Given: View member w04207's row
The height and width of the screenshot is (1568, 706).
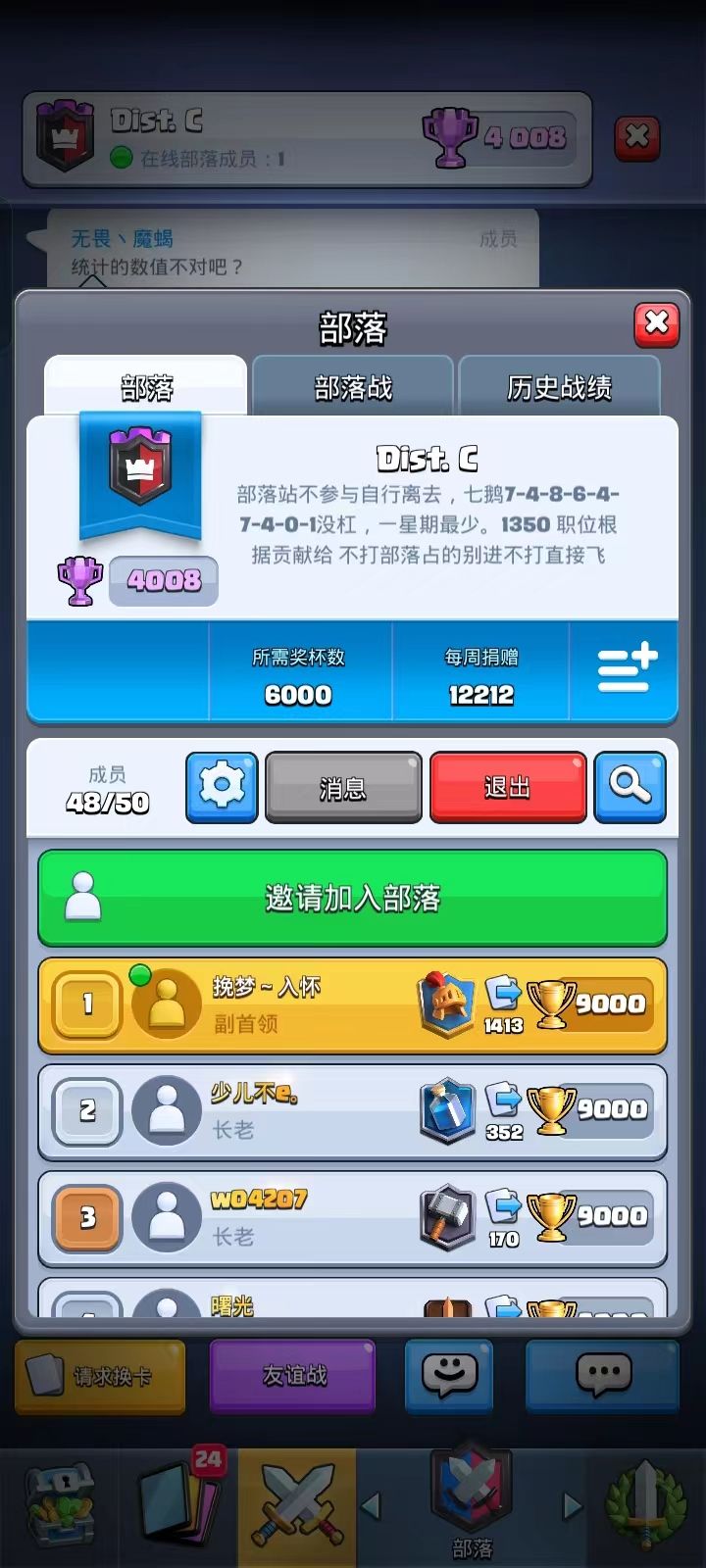Looking at the screenshot, I should [353, 1218].
